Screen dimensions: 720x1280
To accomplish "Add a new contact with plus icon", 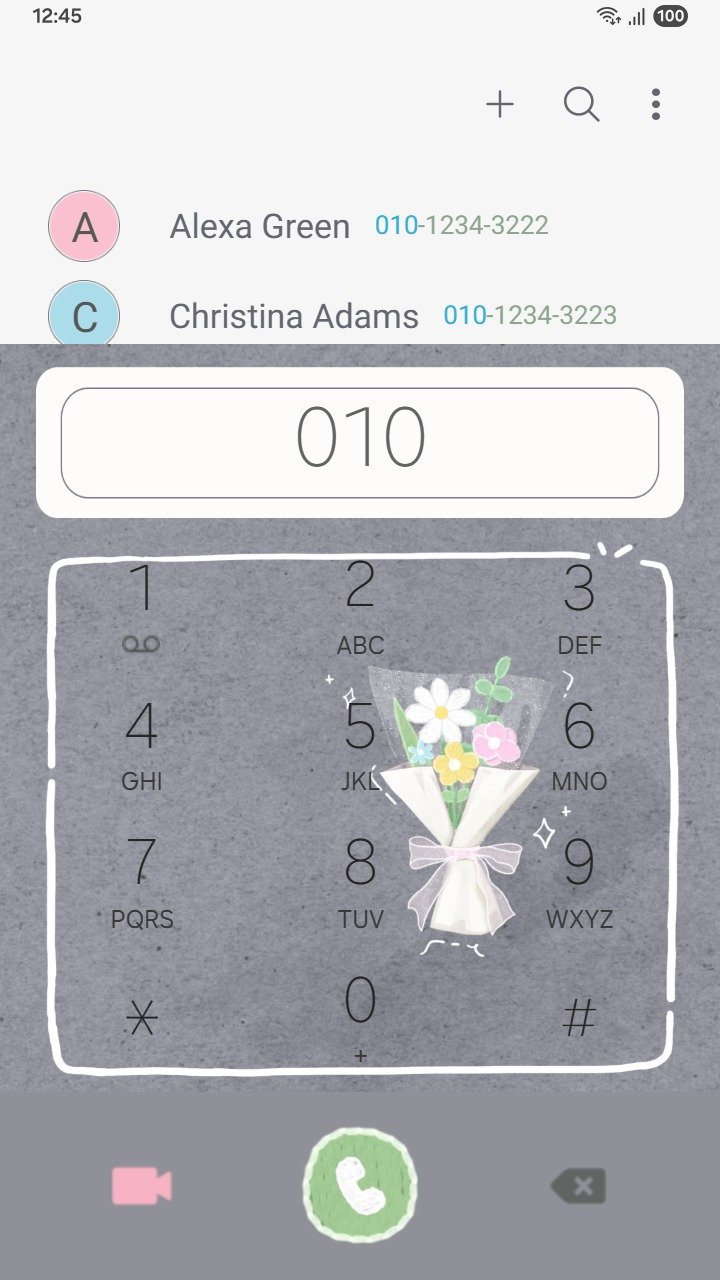I will 500,104.
